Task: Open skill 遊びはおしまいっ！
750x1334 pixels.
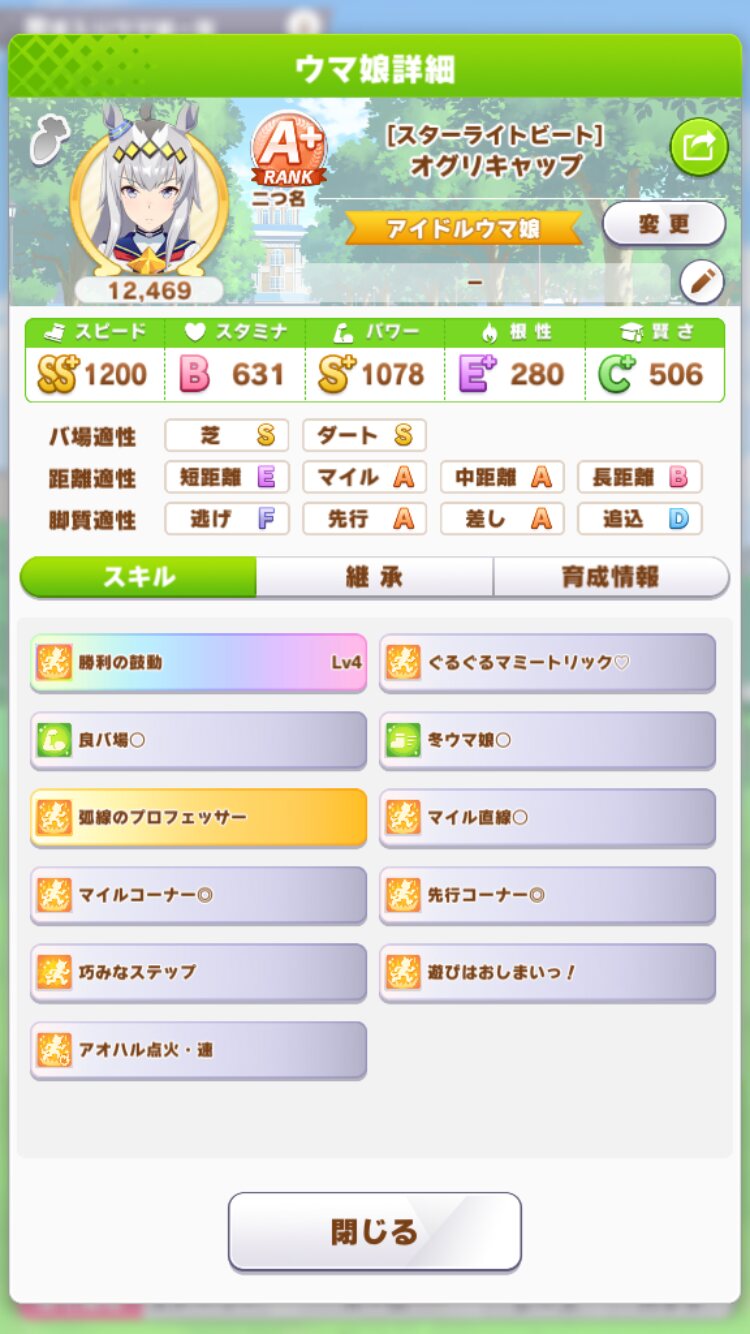Action: tap(548, 972)
